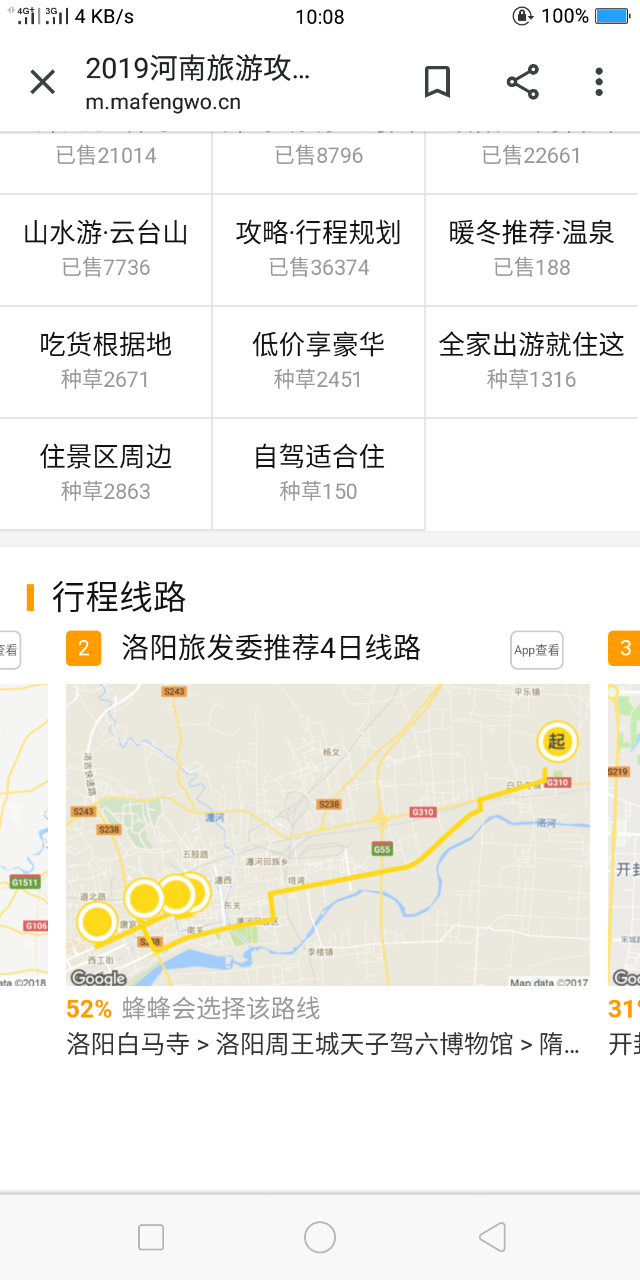Open 暖冬推荐·温泉 recommendations

pyautogui.click(x=531, y=249)
